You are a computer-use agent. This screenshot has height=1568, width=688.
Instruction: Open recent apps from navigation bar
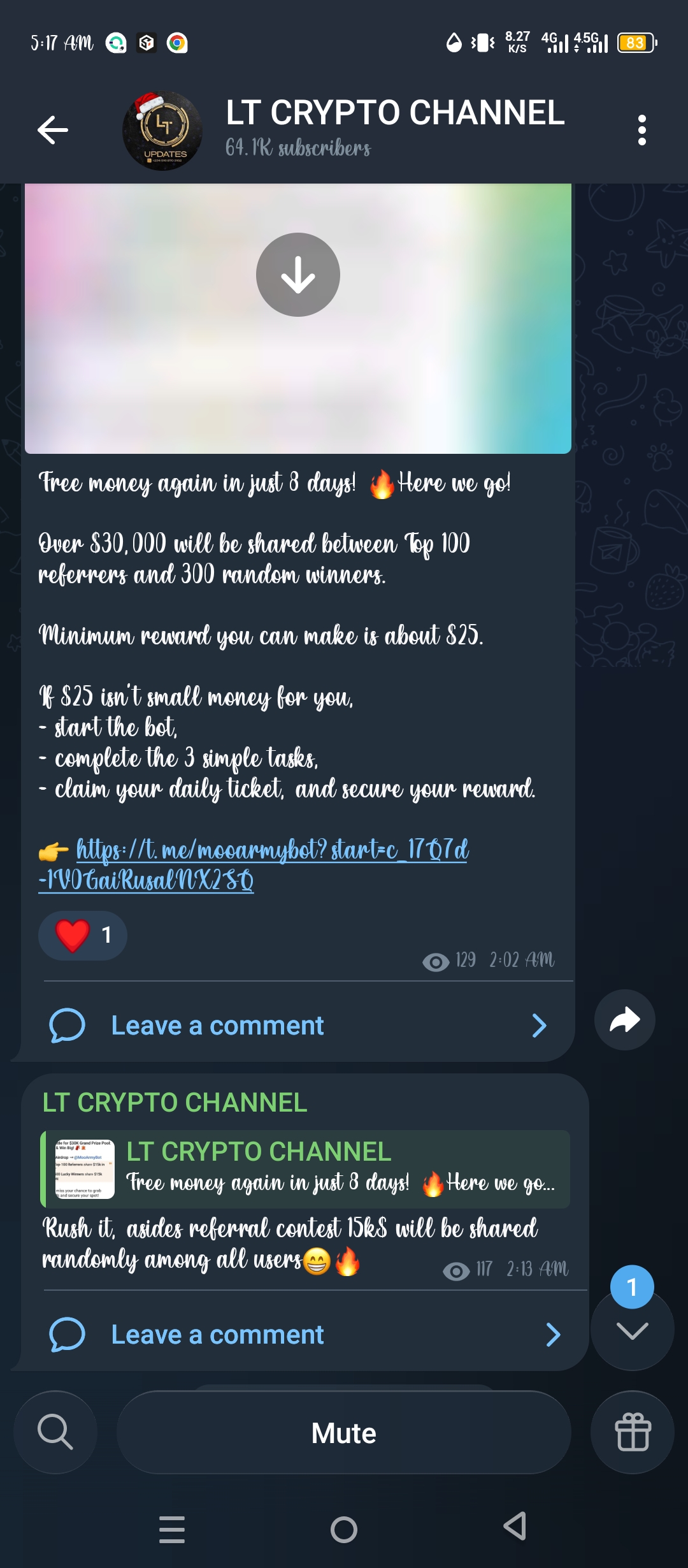tap(172, 1529)
